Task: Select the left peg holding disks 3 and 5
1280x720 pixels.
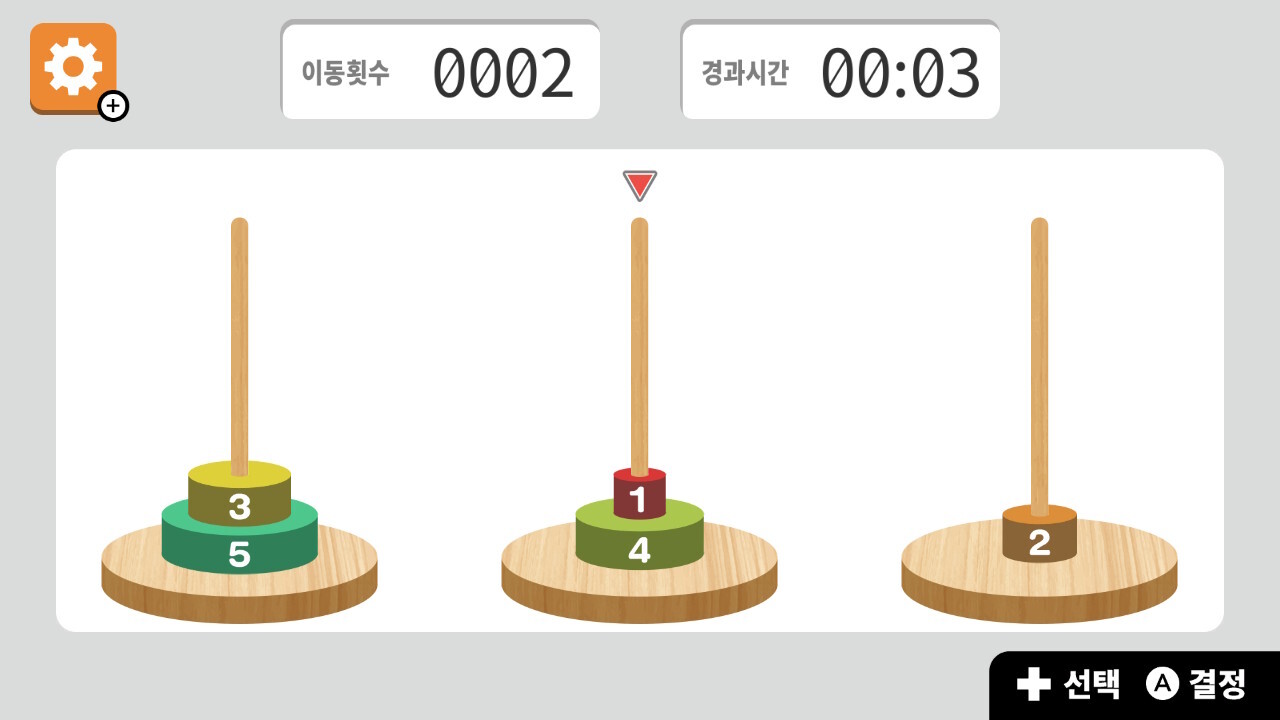Action: [239, 420]
